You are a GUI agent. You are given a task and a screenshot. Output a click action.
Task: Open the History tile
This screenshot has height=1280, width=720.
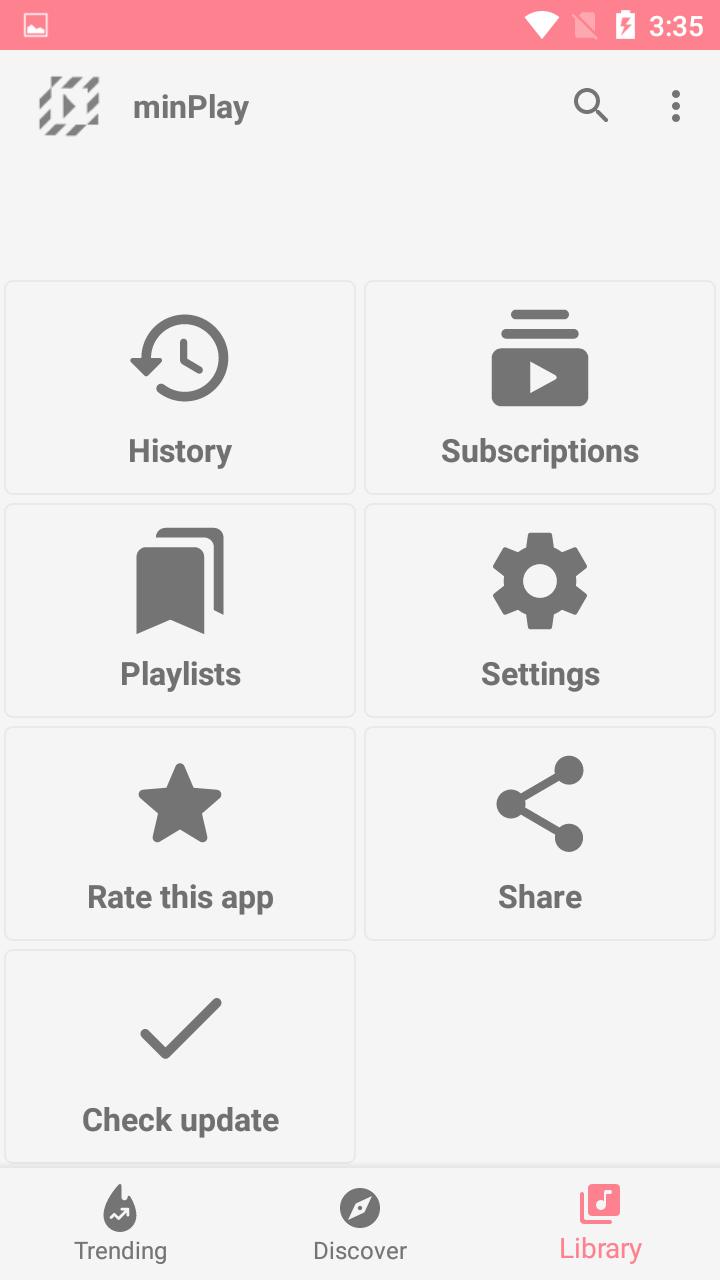(180, 388)
